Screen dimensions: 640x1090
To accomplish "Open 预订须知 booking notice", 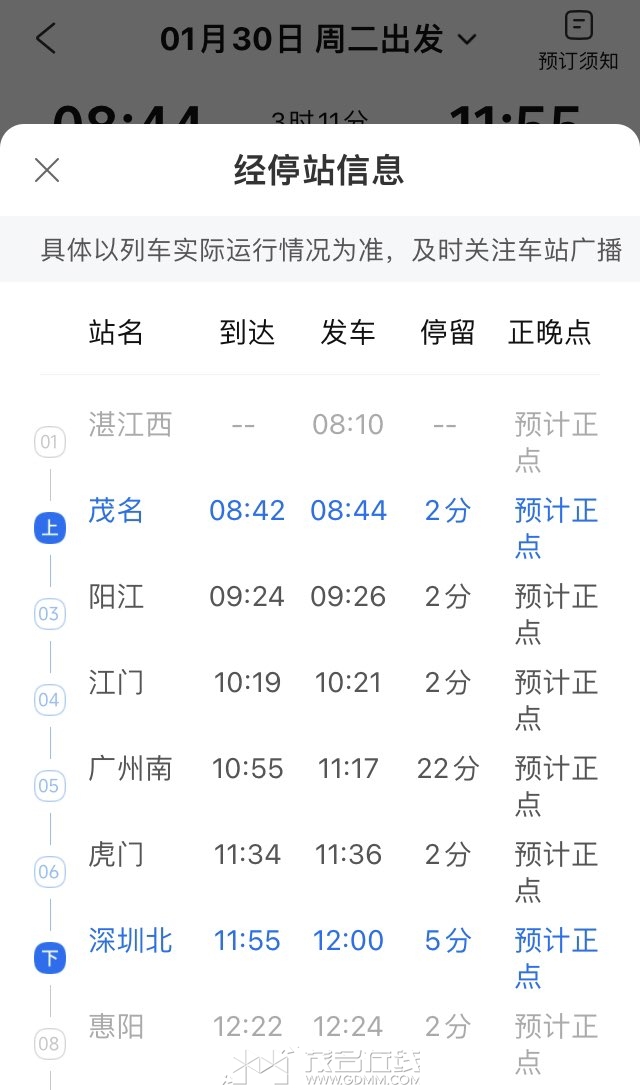I will pos(578,40).
